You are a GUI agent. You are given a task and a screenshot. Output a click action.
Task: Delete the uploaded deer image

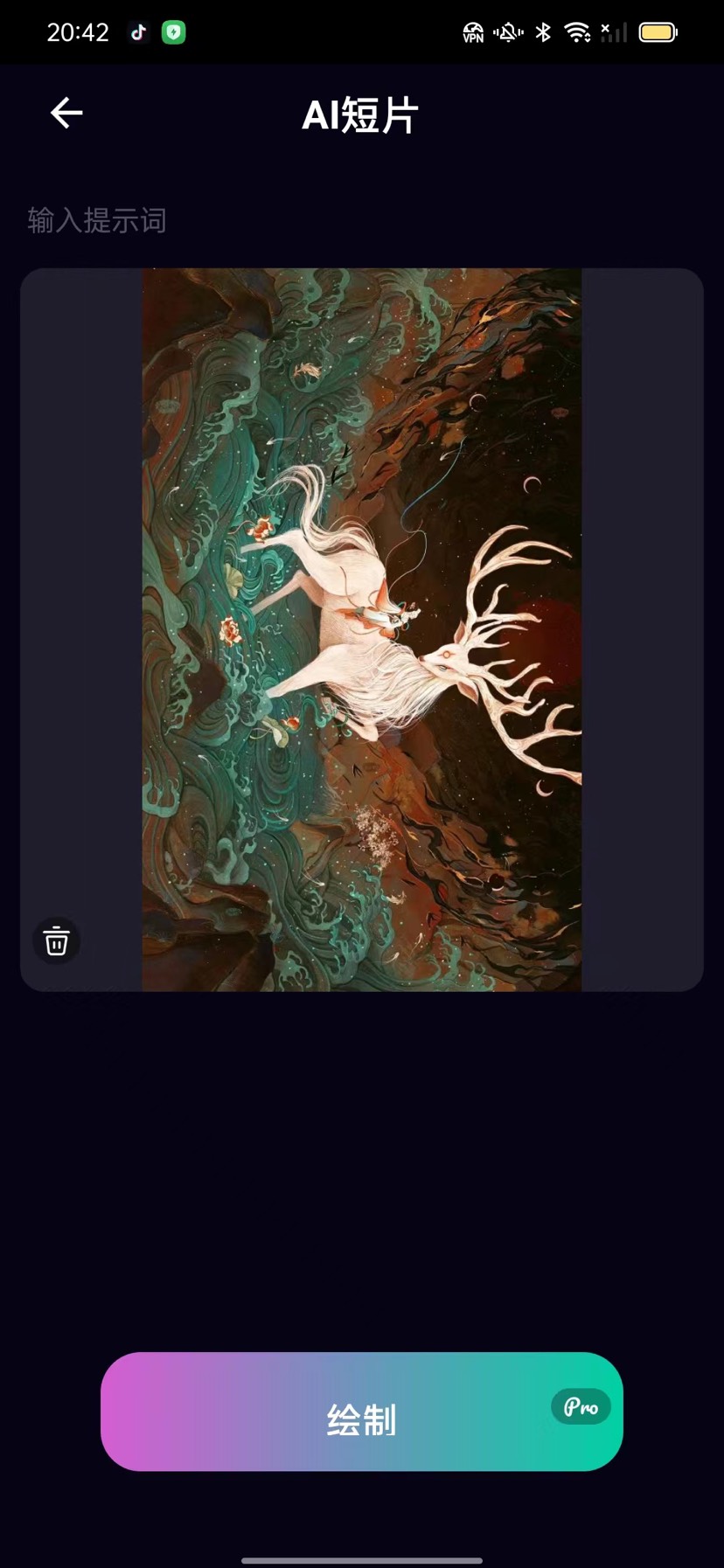[57, 941]
